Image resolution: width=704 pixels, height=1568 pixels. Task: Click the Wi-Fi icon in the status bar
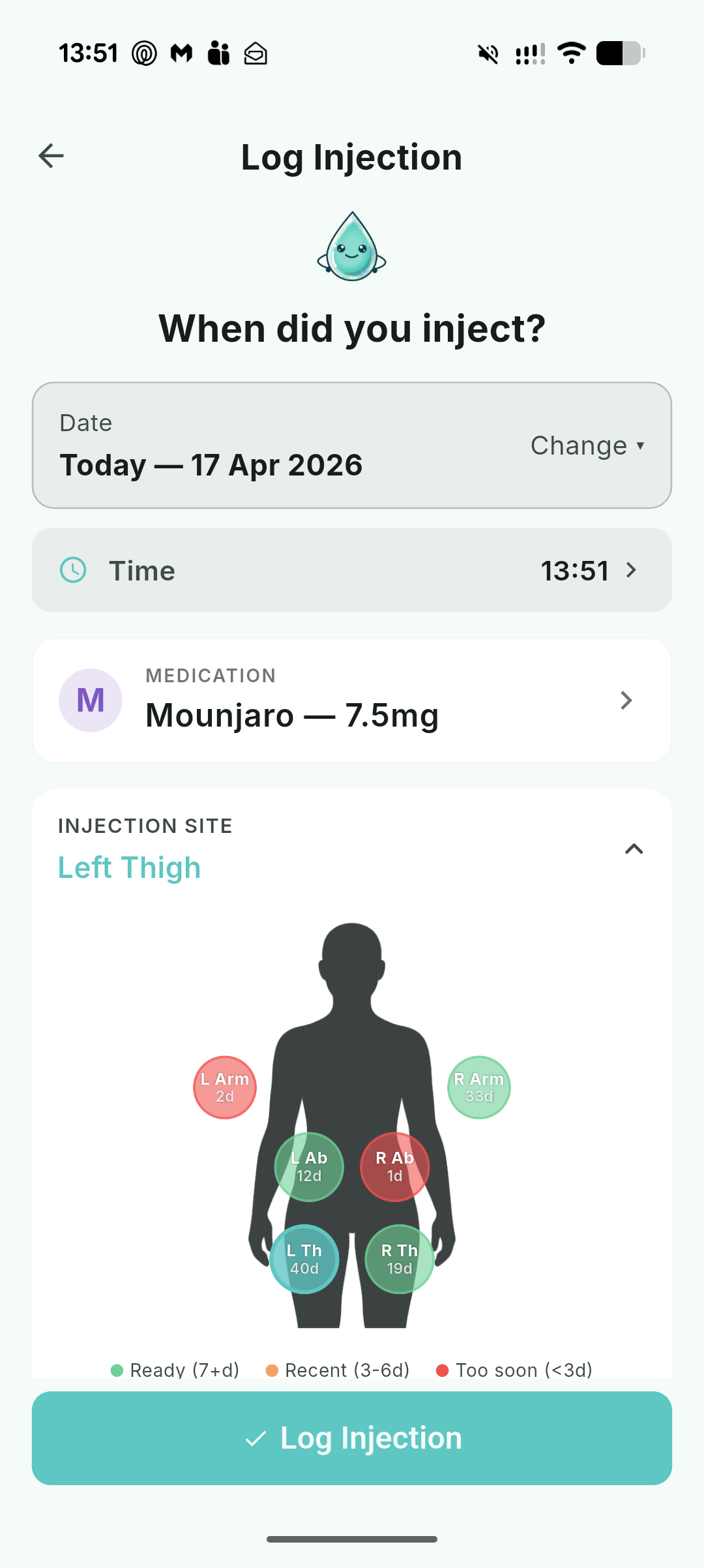[571, 53]
